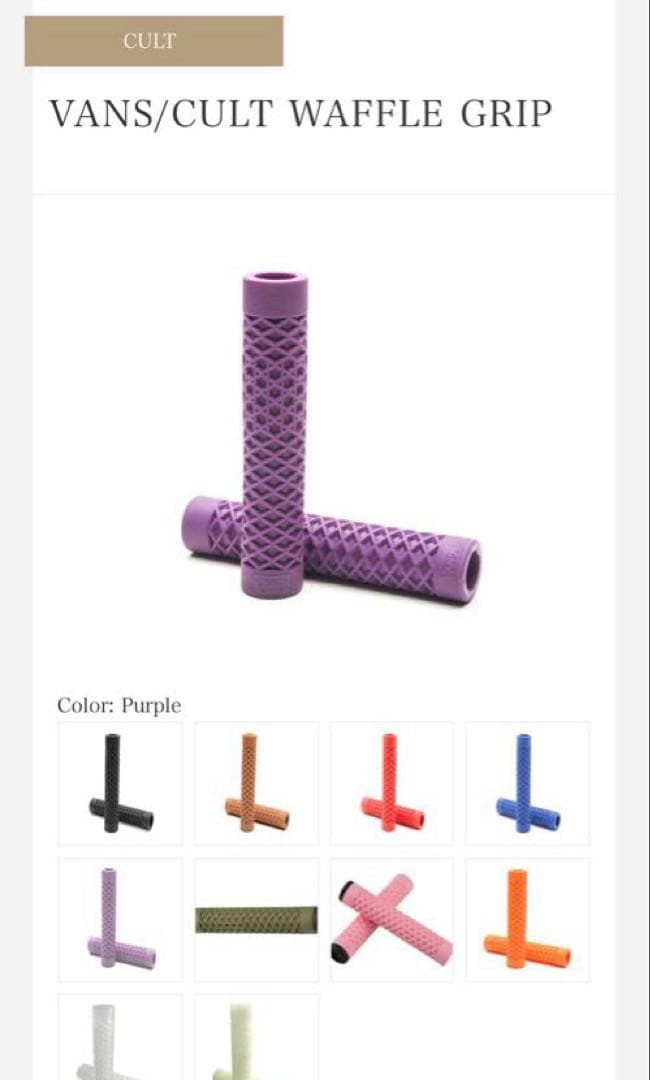650x1080 pixels.
Task: Select the pink grip color
Action: pos(392,919)
